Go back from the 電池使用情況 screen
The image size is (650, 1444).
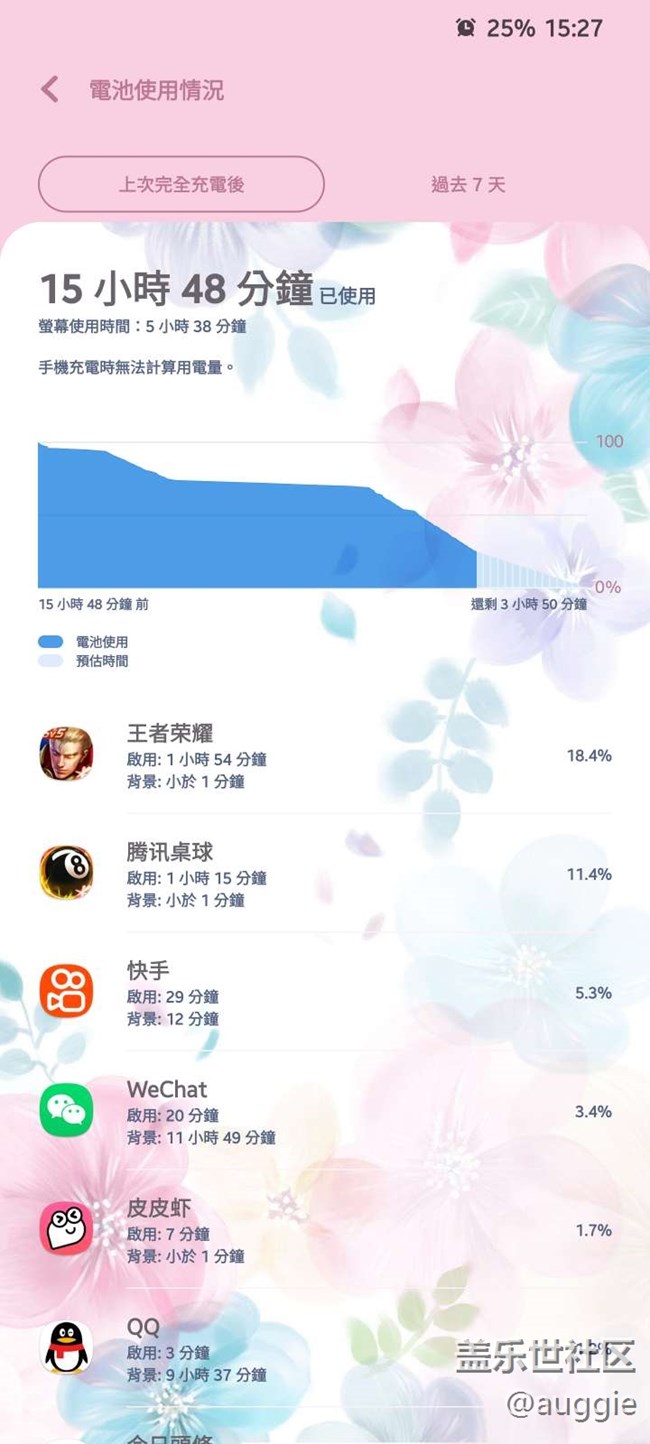click(50, 90)
